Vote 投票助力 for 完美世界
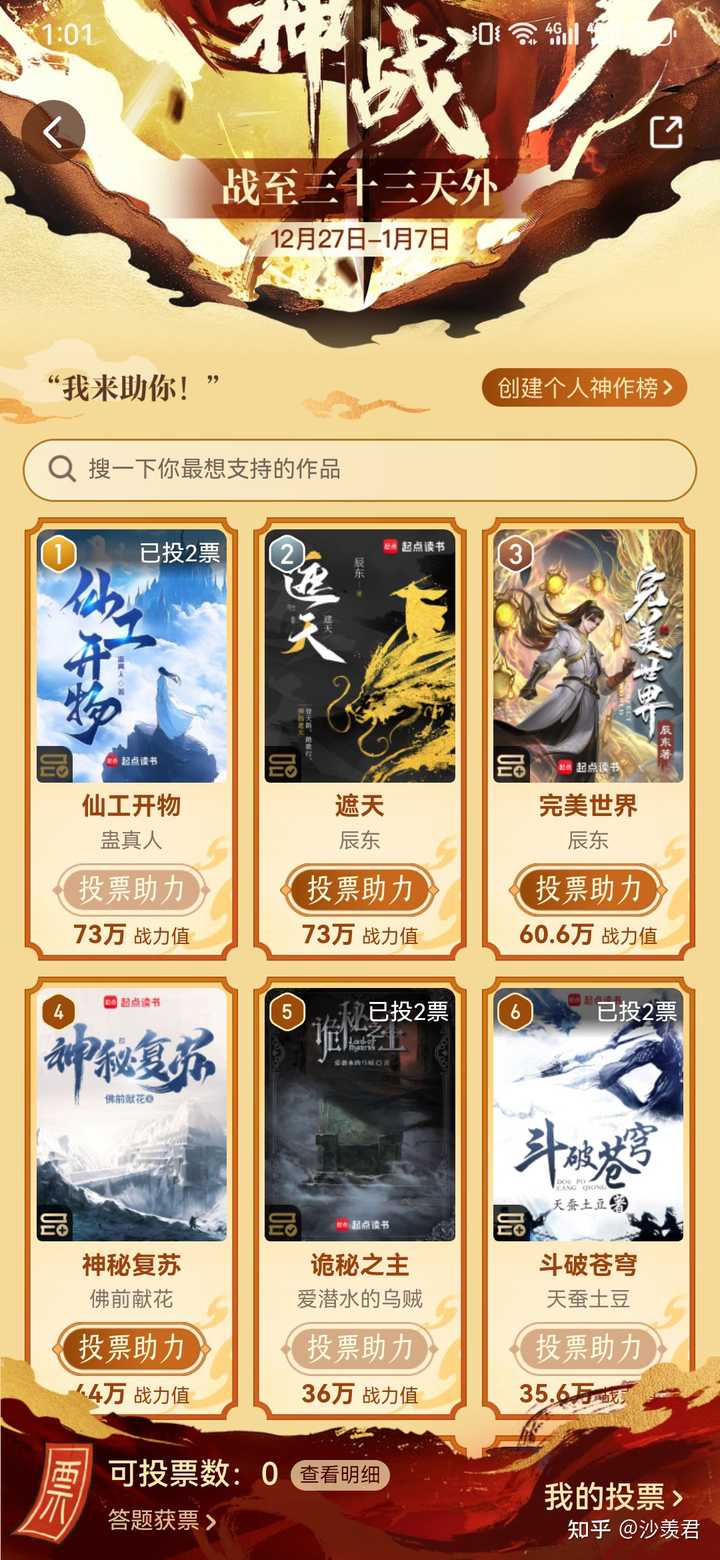 click(588, 889)
